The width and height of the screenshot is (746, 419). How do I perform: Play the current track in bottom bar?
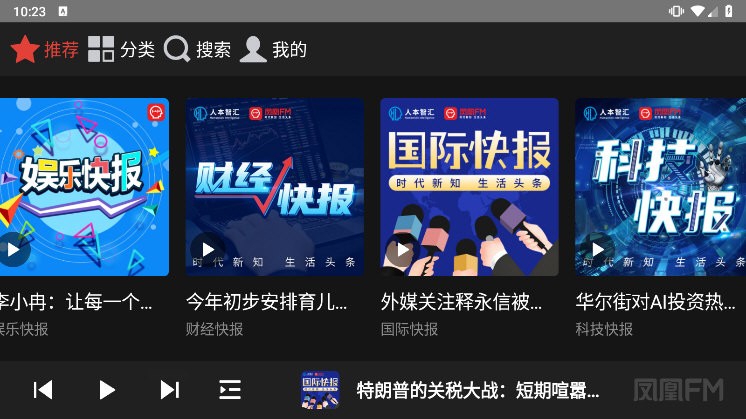click(x=107, y=390)
